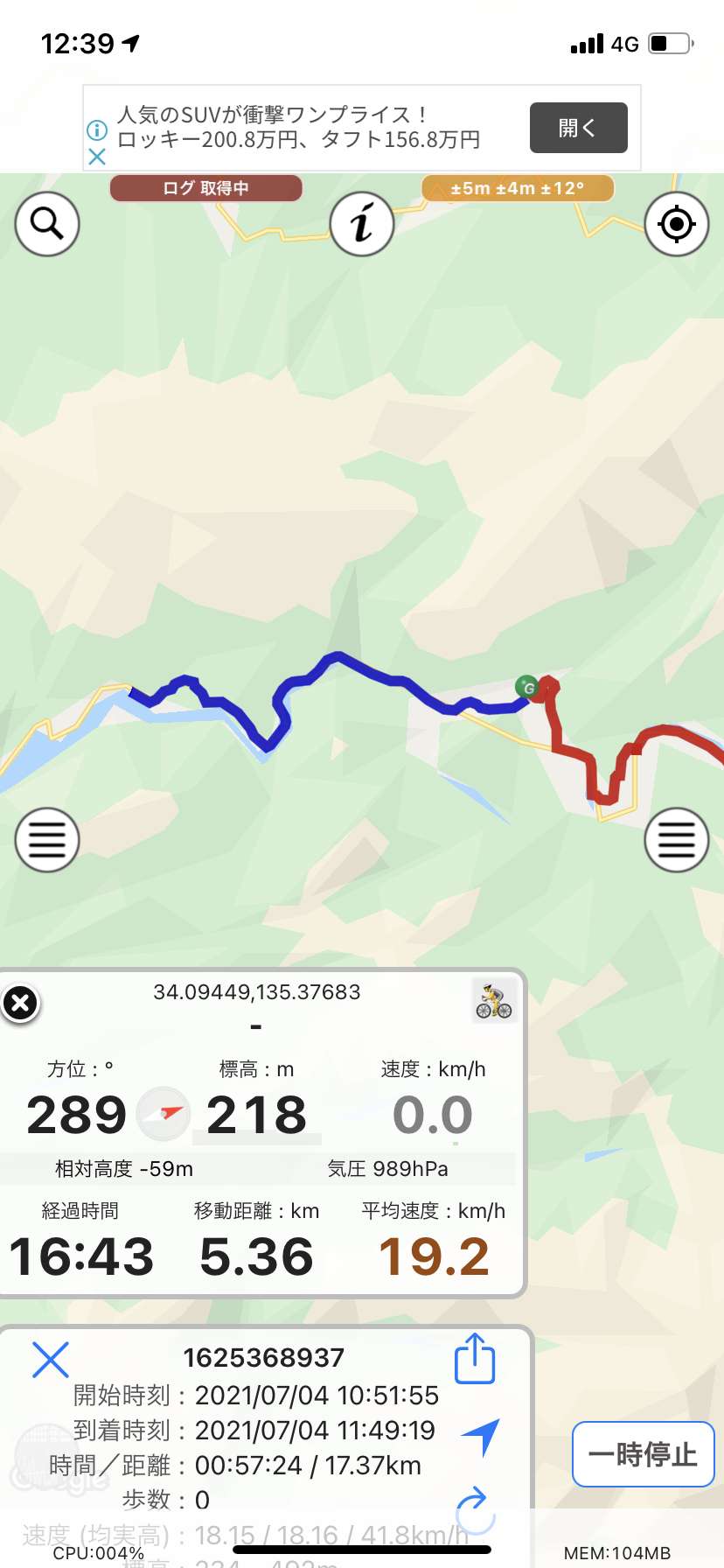724x1568 pixels.
Task: Tap the blue navigation arrow
Action: [x=481, y=1436]
